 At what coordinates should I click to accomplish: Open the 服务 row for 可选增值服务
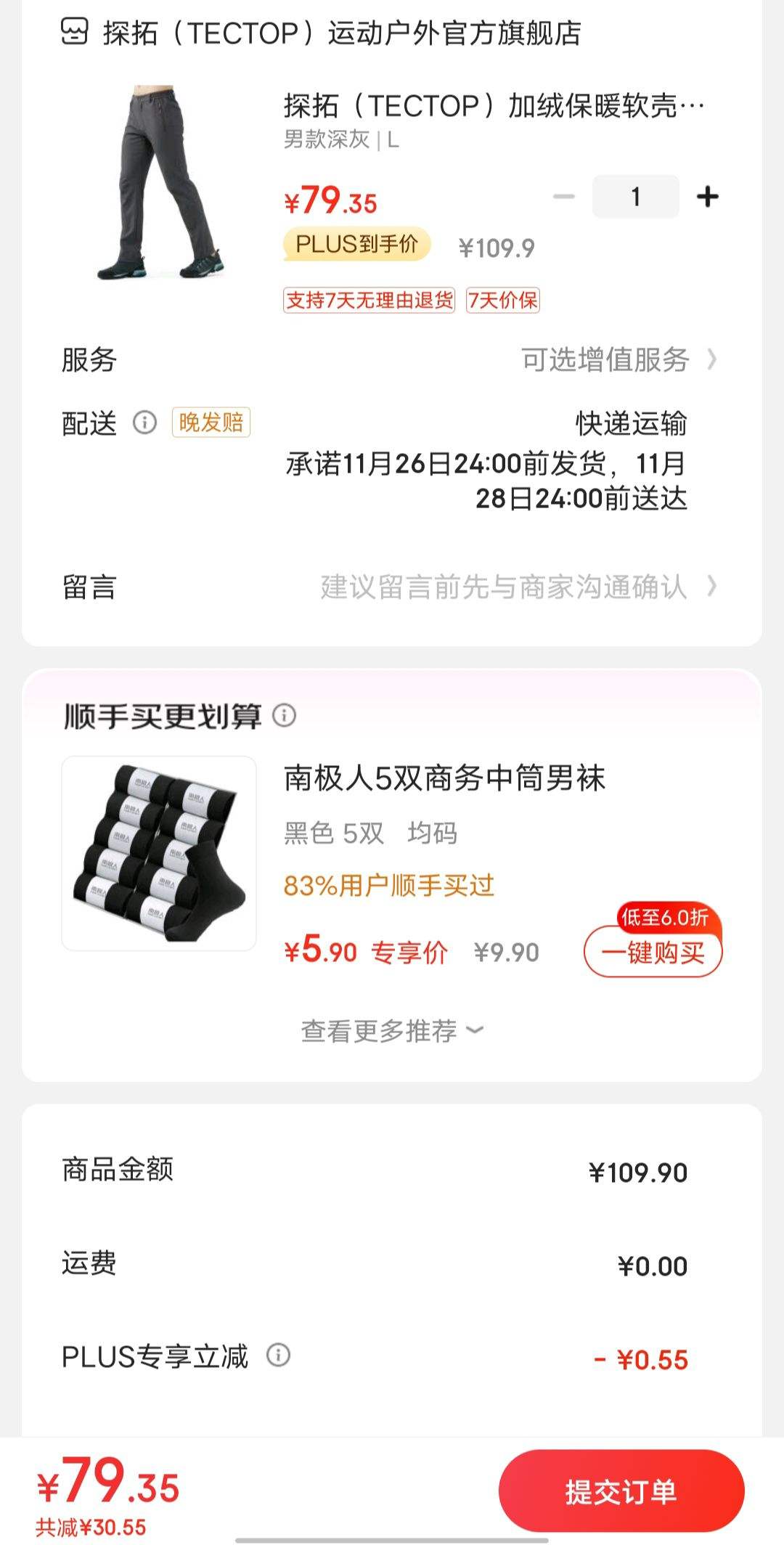617,359
